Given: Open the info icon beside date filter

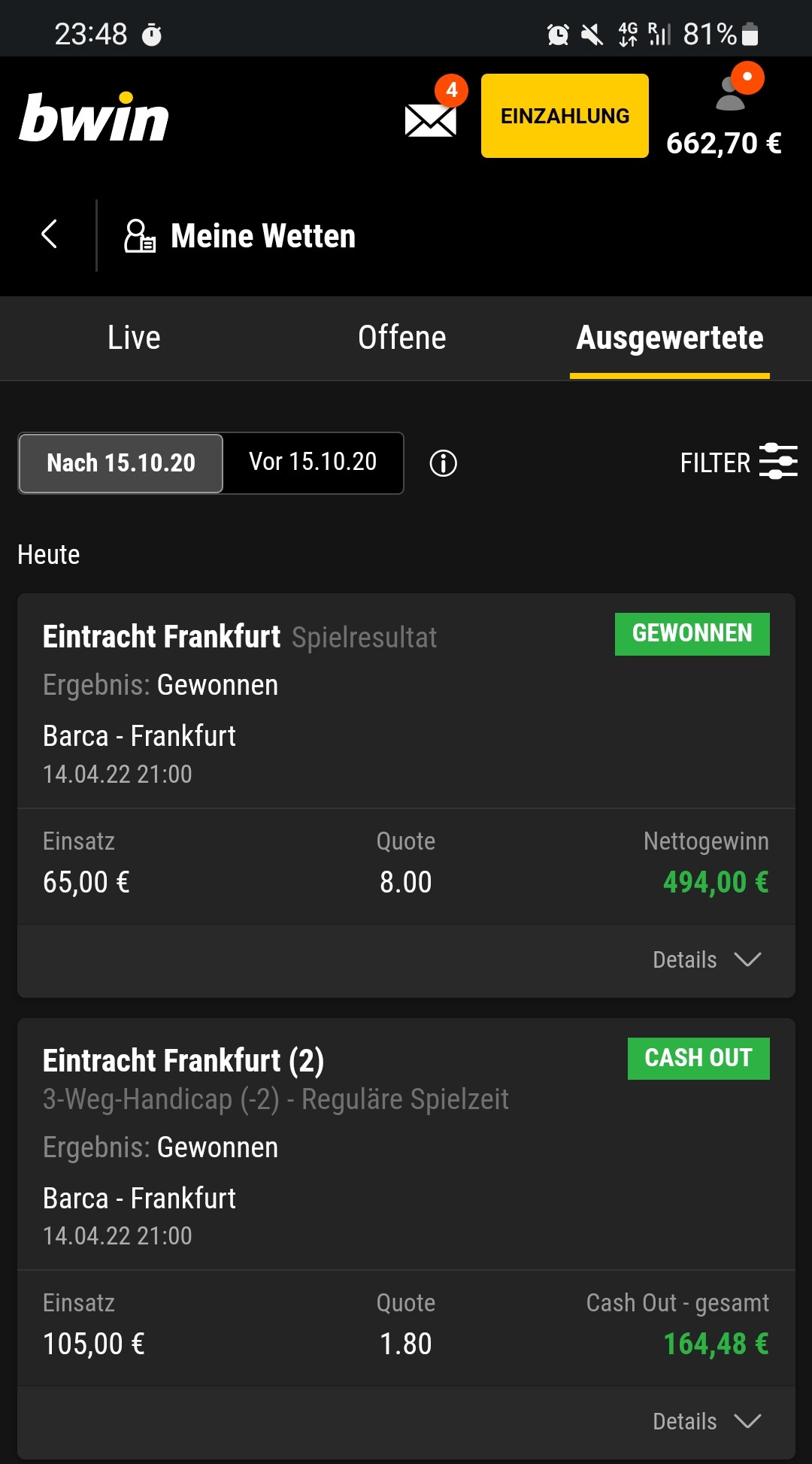Looking at the screenshot, I should tap(443, 463).
